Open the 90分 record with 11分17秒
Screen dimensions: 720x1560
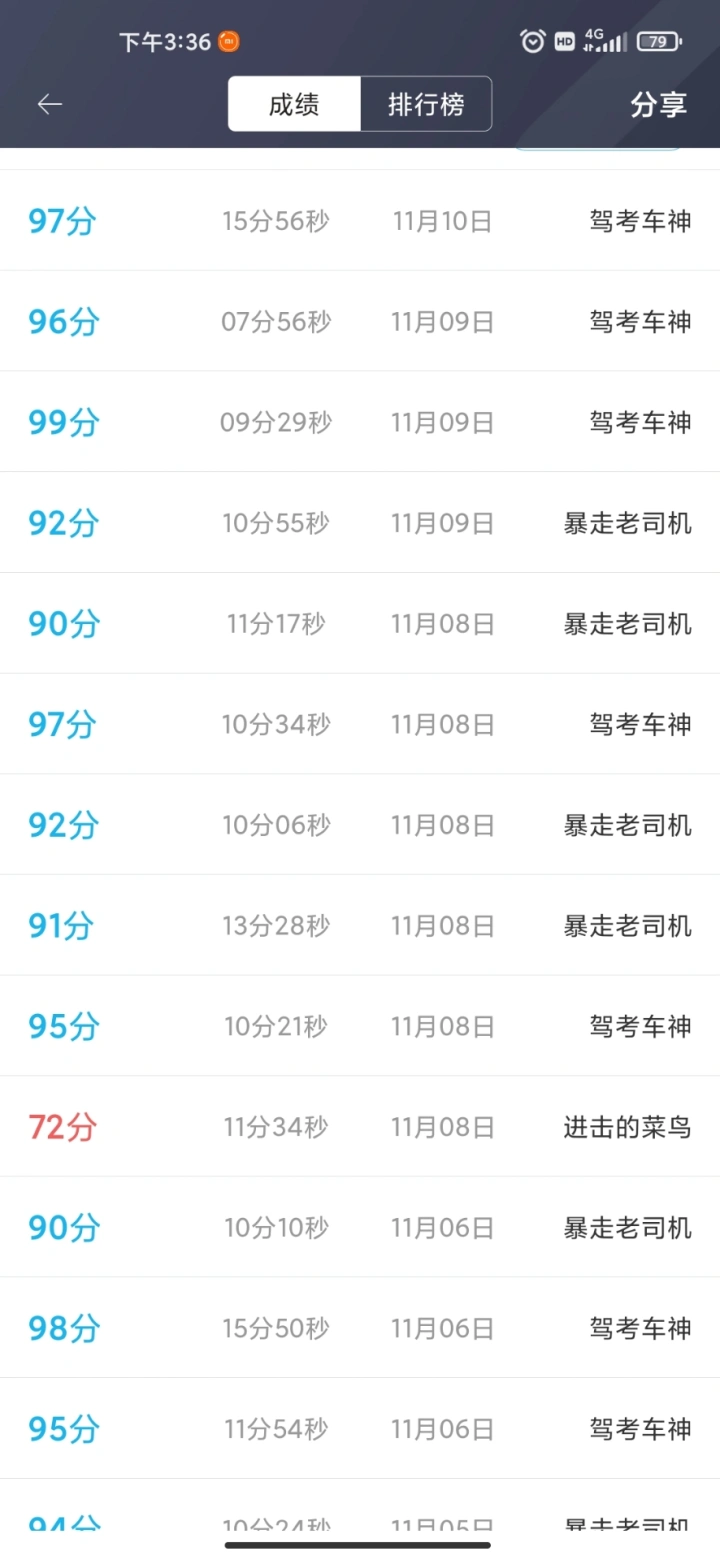coord(360,623)
